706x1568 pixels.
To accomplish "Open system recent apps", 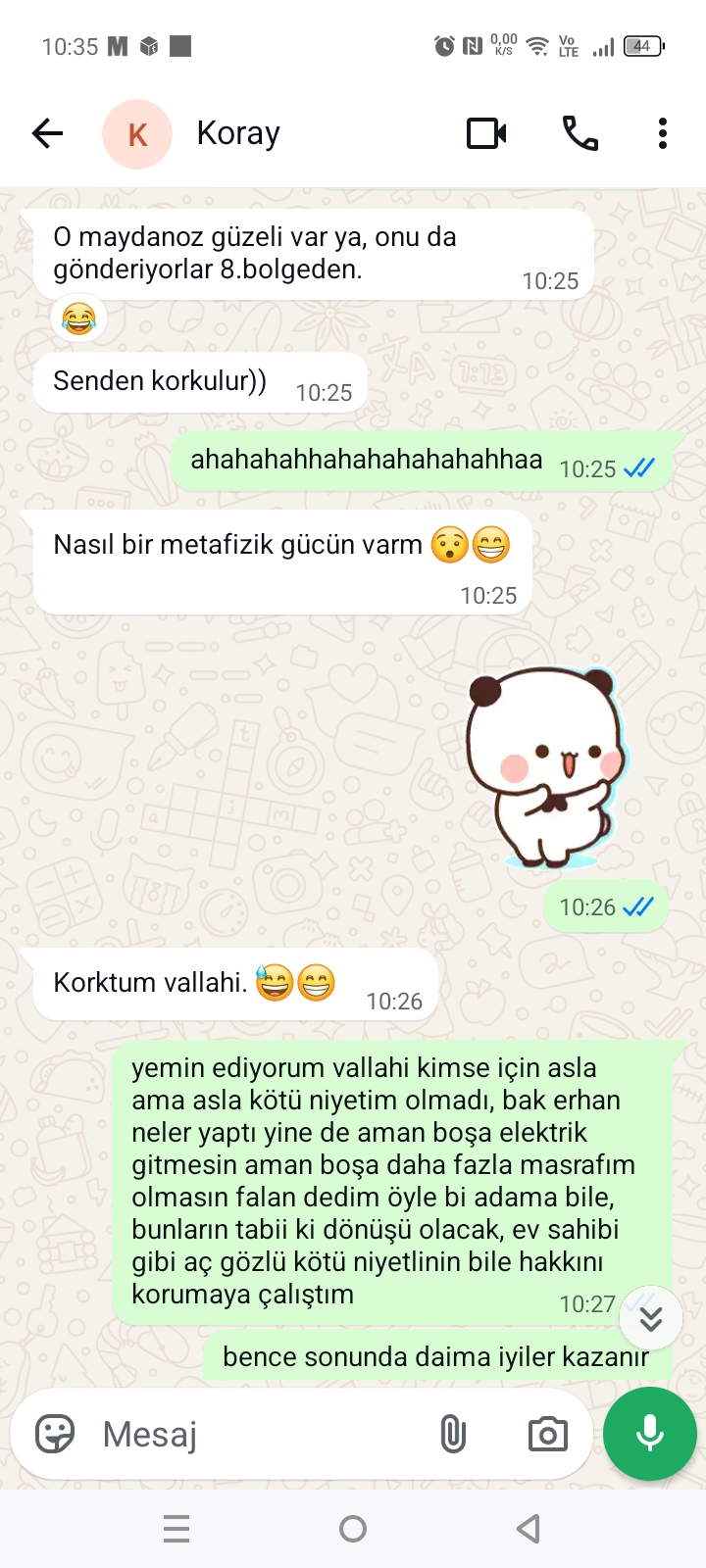I will 176,1529.
